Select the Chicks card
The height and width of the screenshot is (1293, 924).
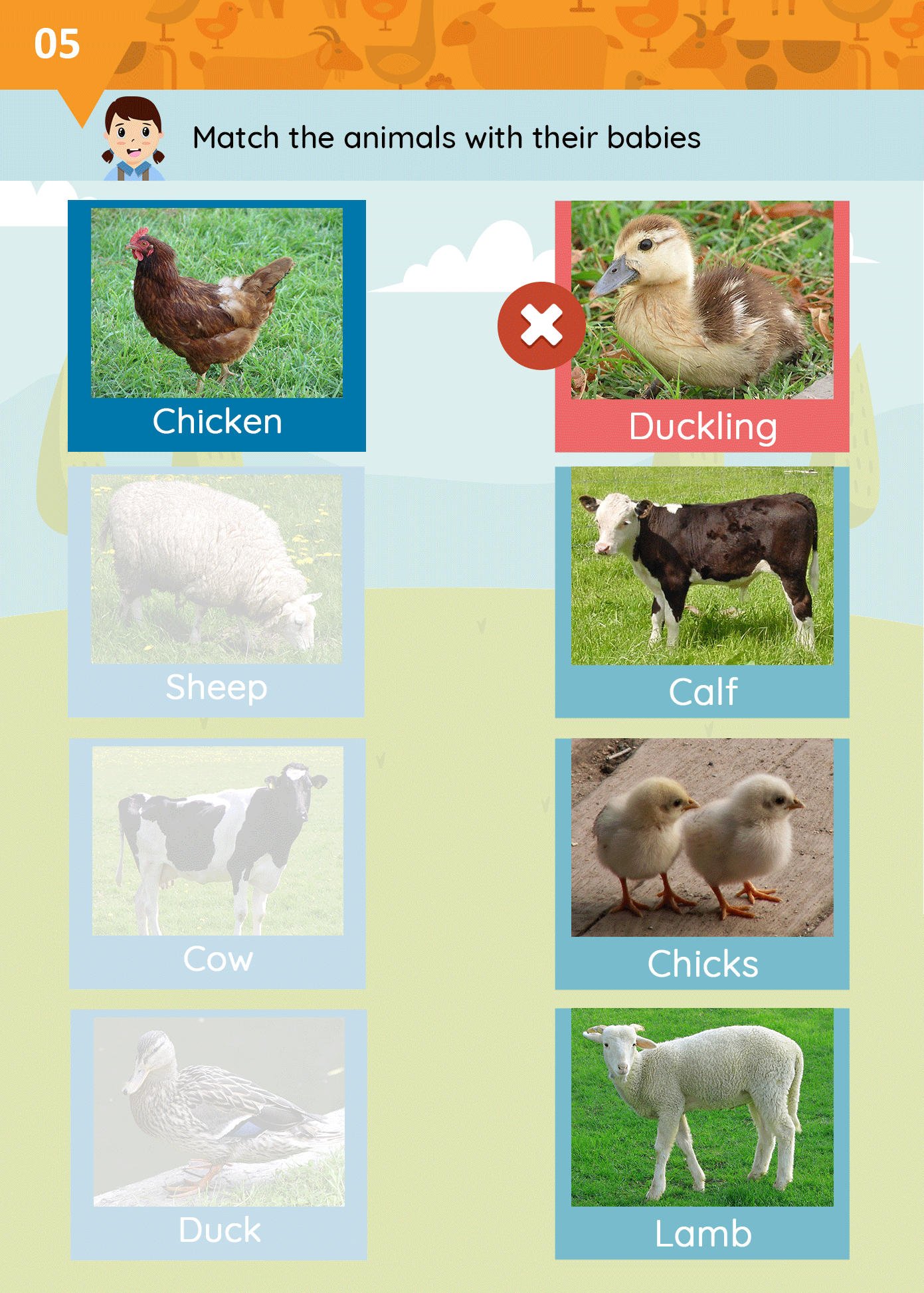702,863
